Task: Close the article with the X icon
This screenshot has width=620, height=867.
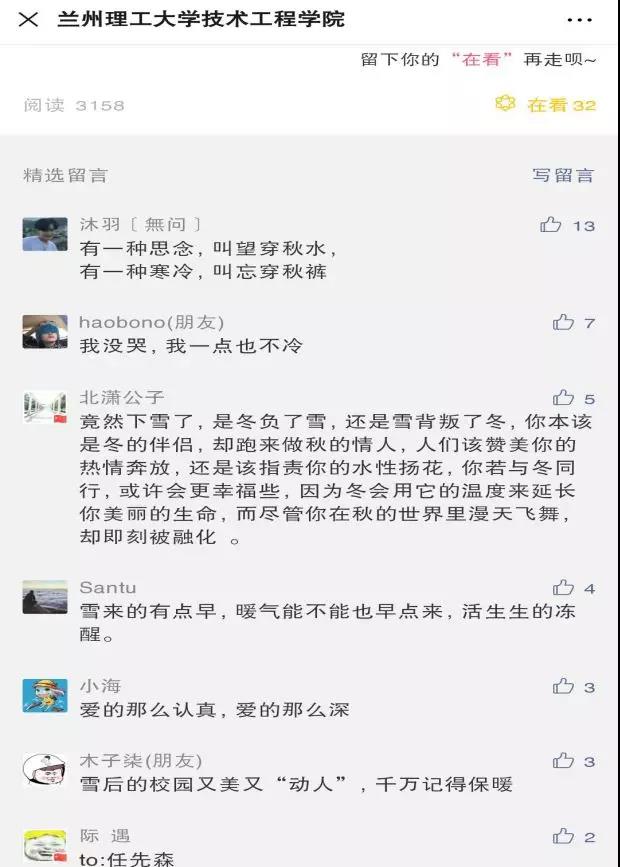Action: tap(29, 20)
